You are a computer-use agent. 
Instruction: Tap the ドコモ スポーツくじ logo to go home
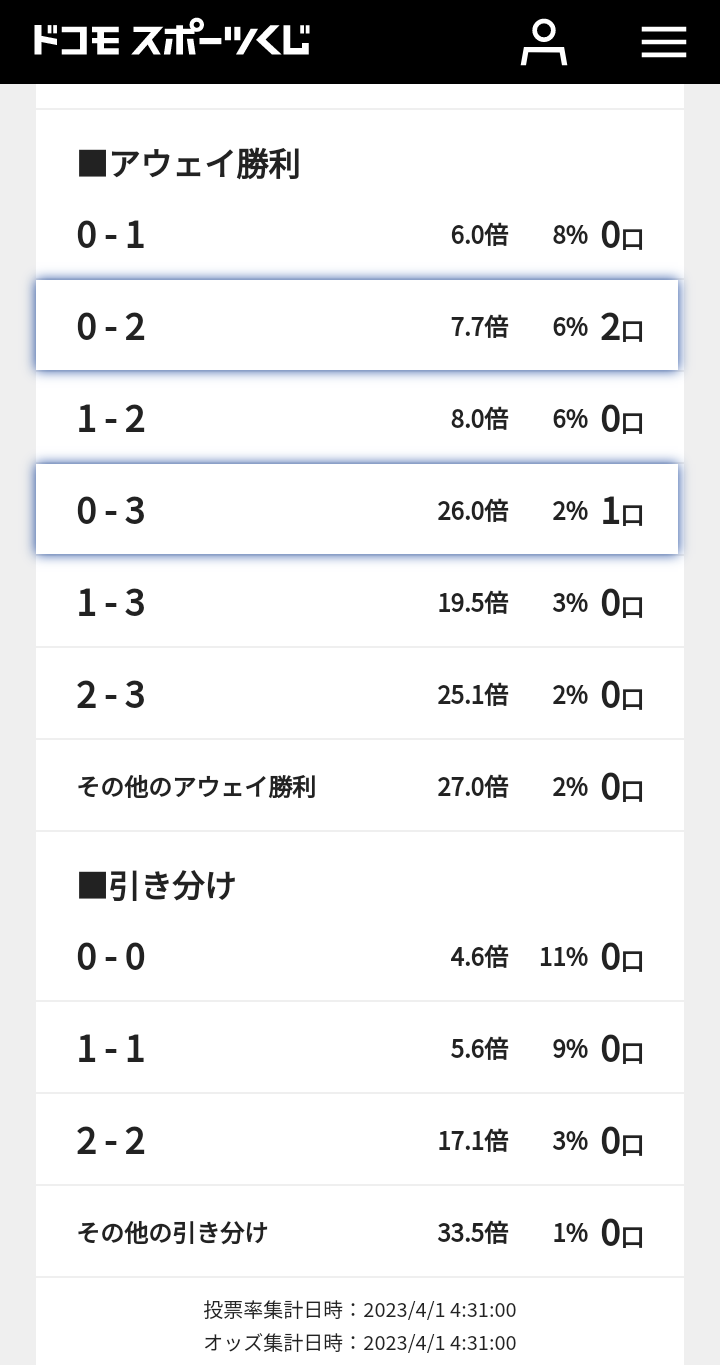point(171,40)
